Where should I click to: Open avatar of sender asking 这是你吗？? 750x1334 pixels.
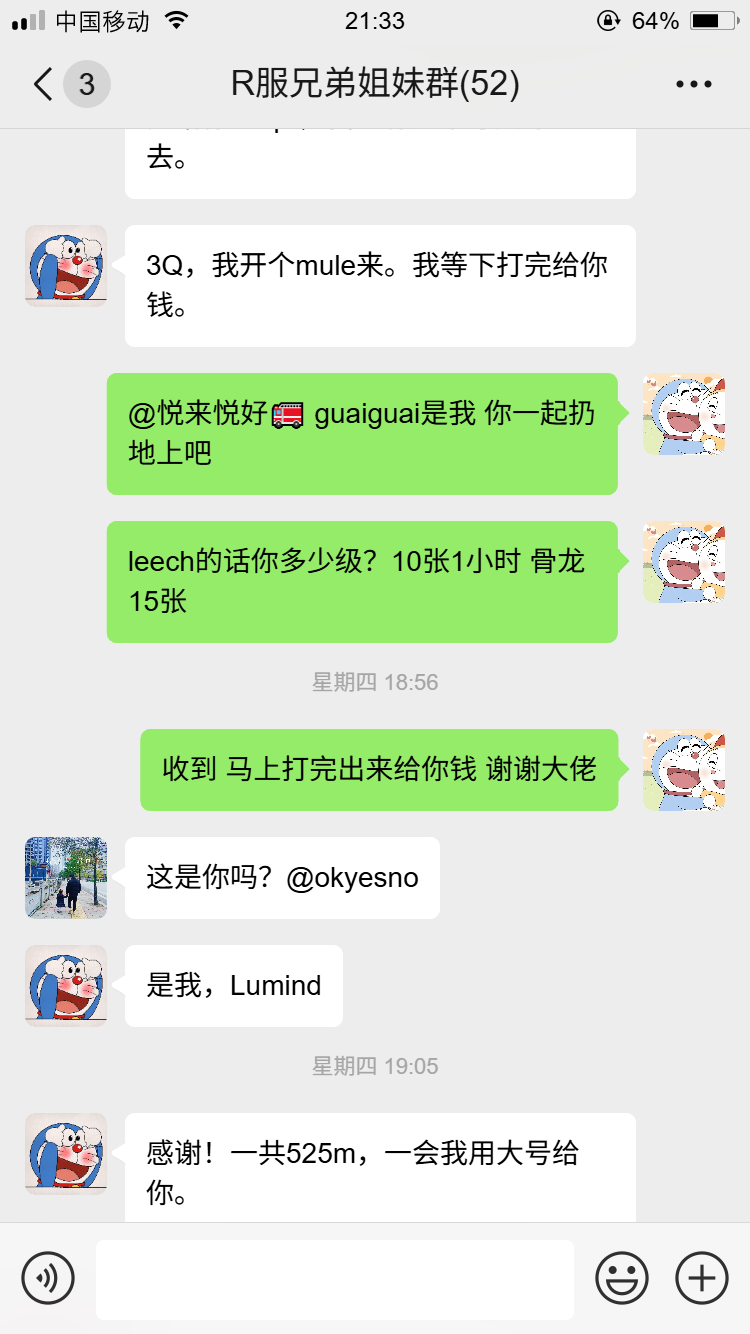[x=66, y=878]
